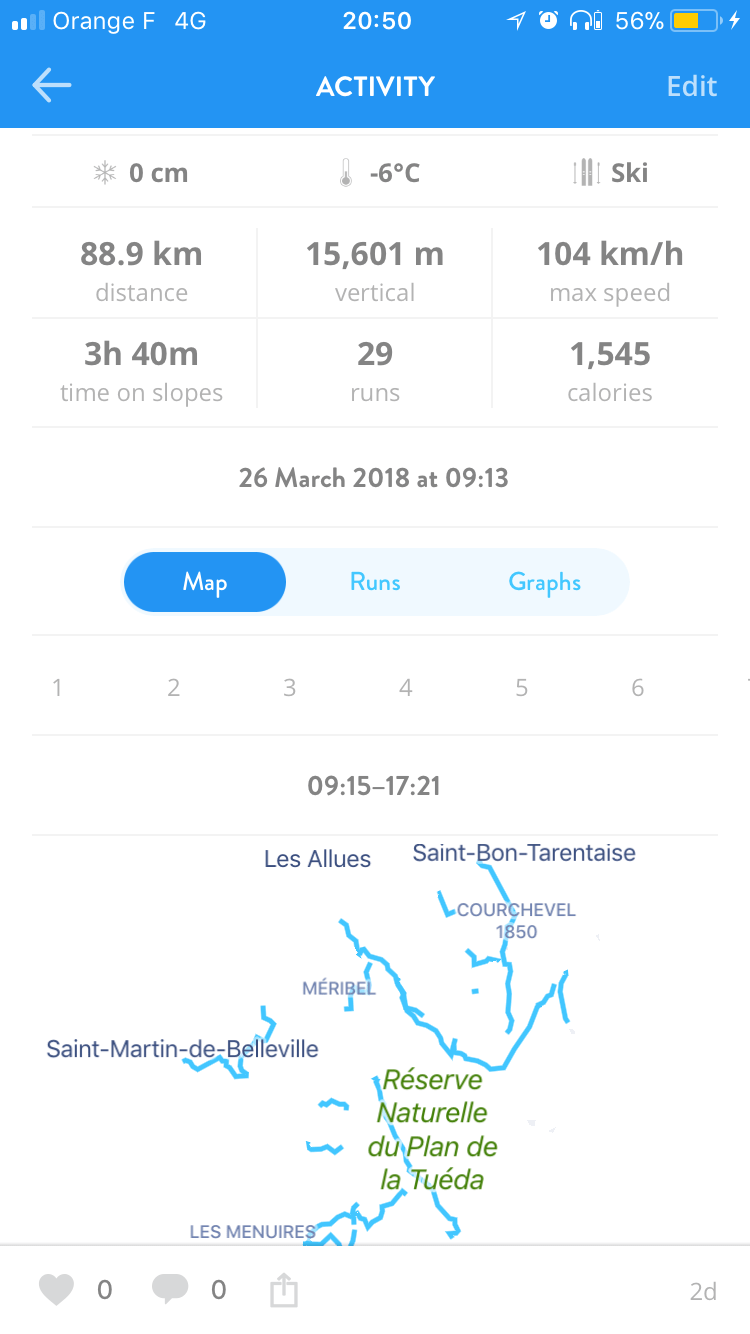The width and height of the screenshot is (750, 1334).
Task: Select run number 2
Action: pyautogui.click(x=174, y=688)
